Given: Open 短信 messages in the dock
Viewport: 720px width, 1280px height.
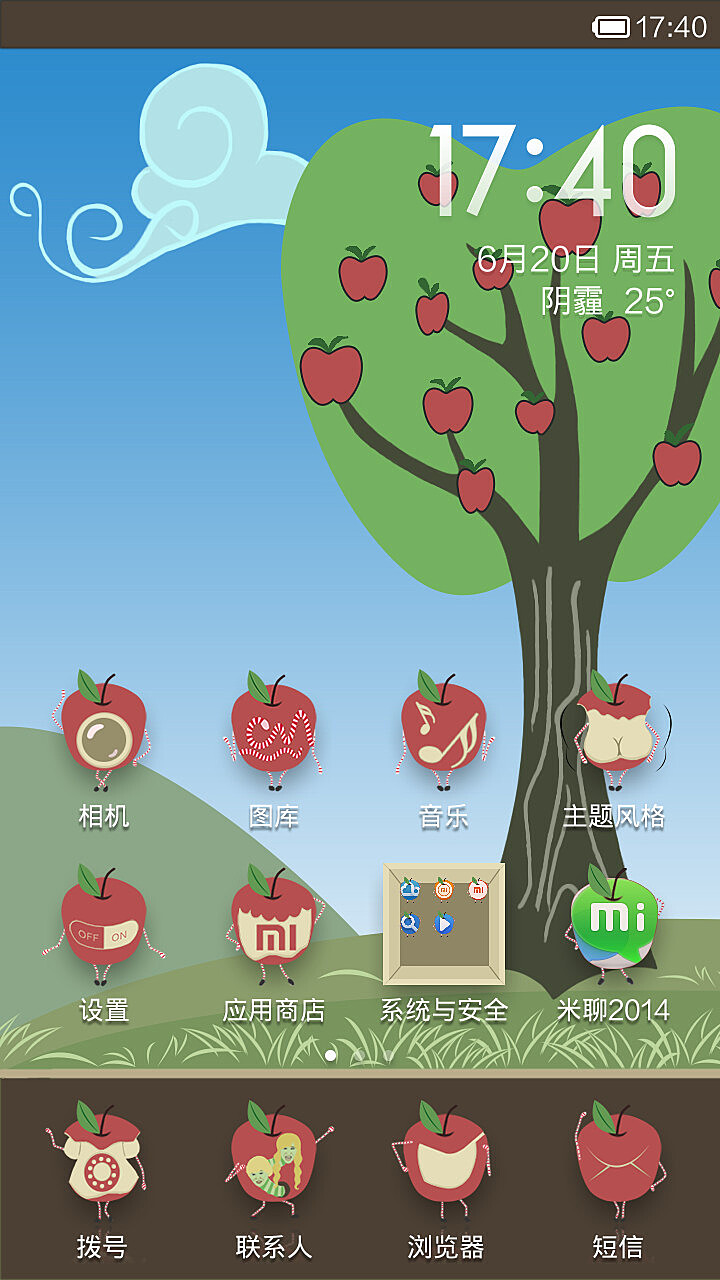Looking at the screenshot, I should tap(617, 1162).
